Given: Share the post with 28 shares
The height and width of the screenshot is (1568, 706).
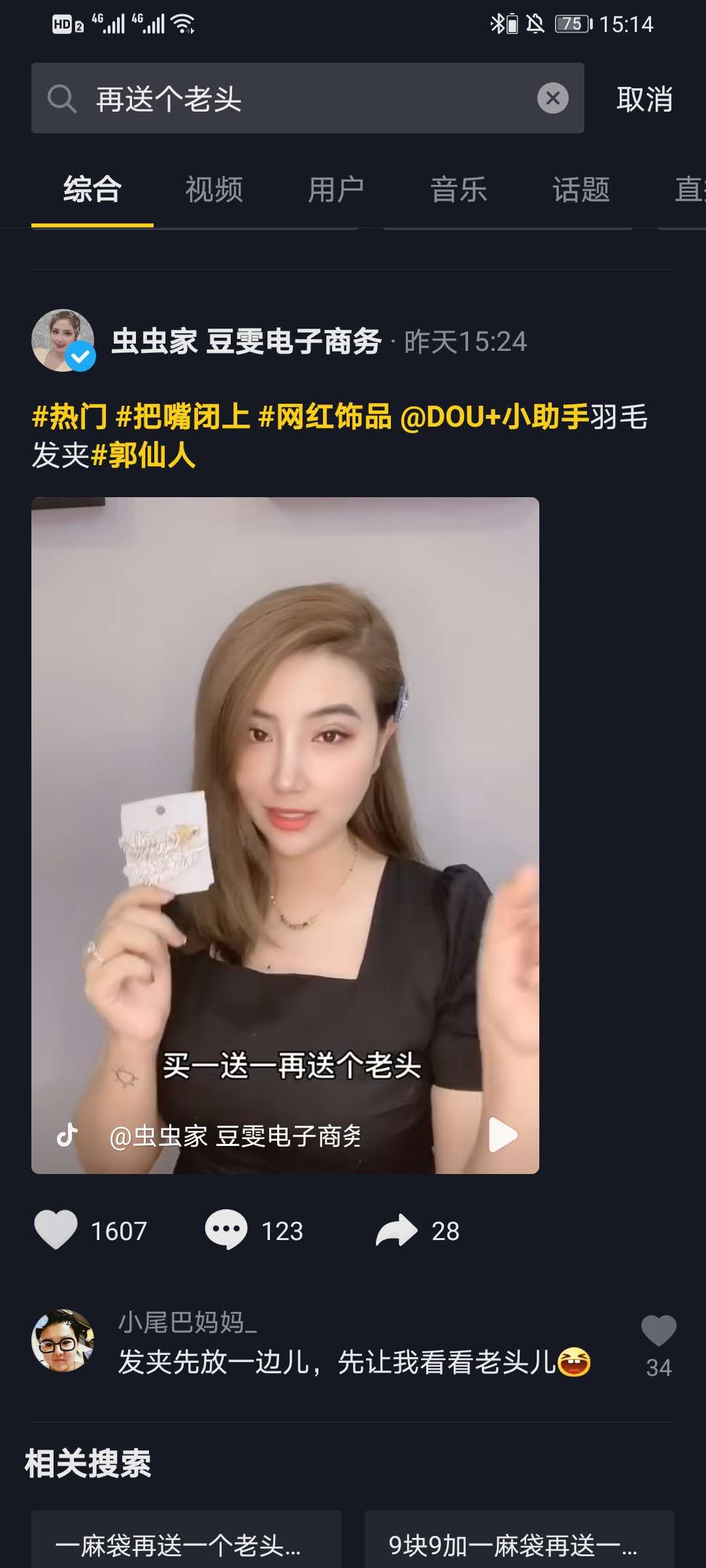Looking at the screenshot, I should coord(396,1230).
